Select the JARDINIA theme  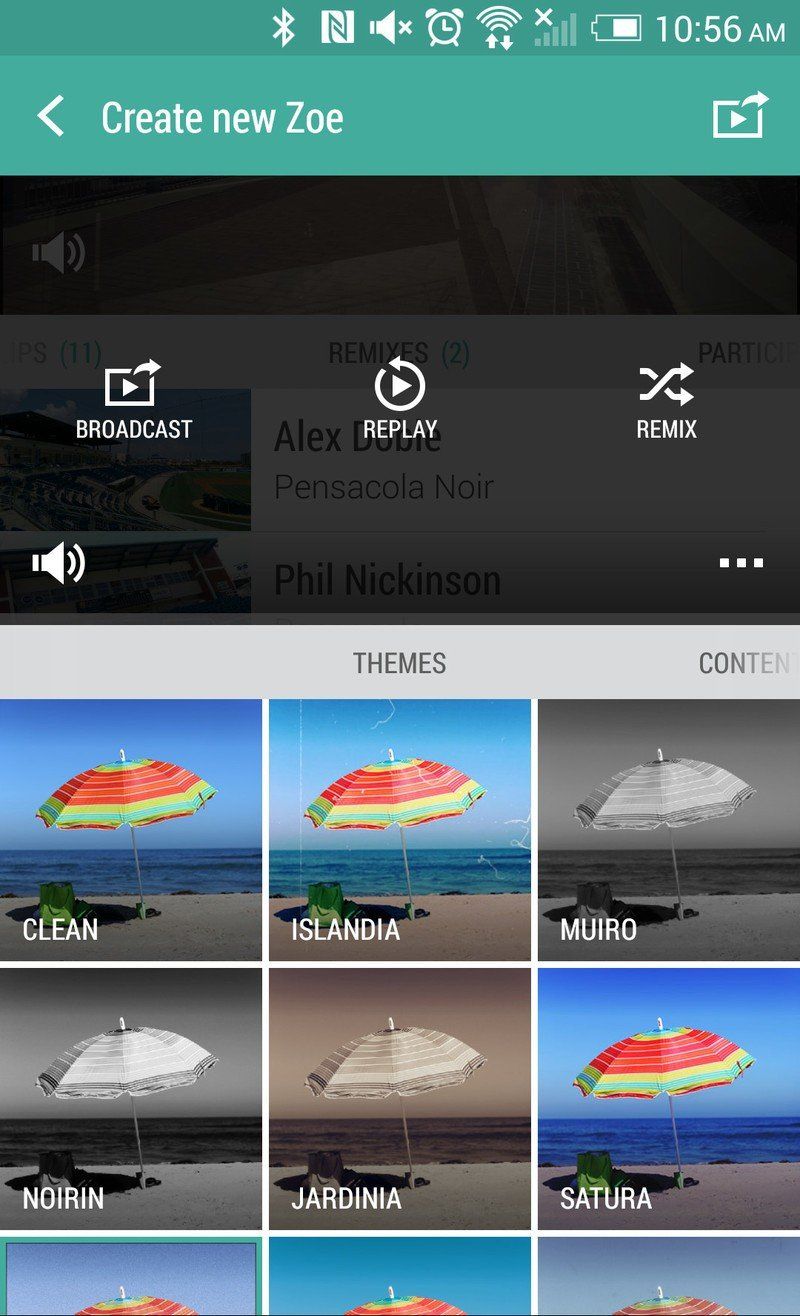click(x=400, y=1098)
